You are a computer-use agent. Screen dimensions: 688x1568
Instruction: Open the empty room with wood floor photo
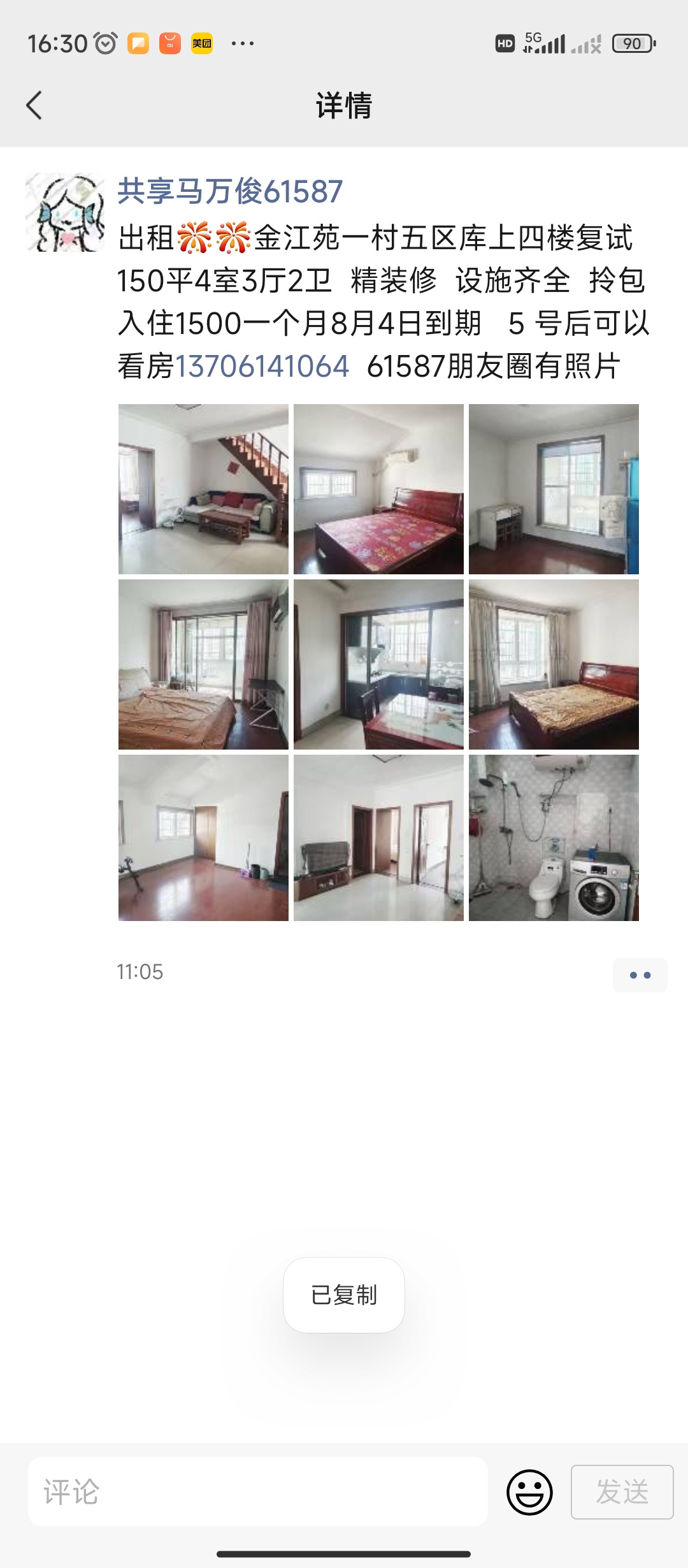point(203,838)
